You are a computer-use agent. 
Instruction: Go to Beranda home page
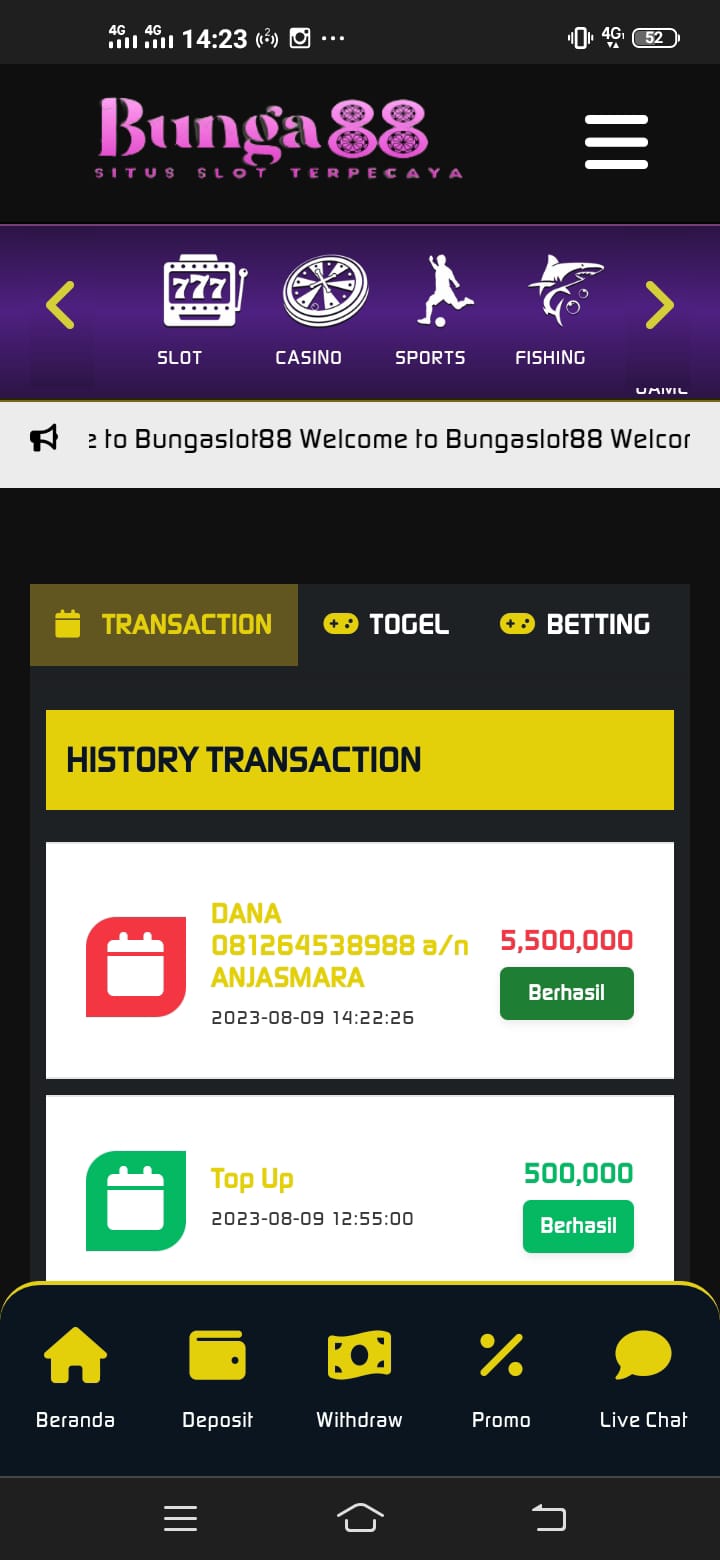[x=75, y=1378]
